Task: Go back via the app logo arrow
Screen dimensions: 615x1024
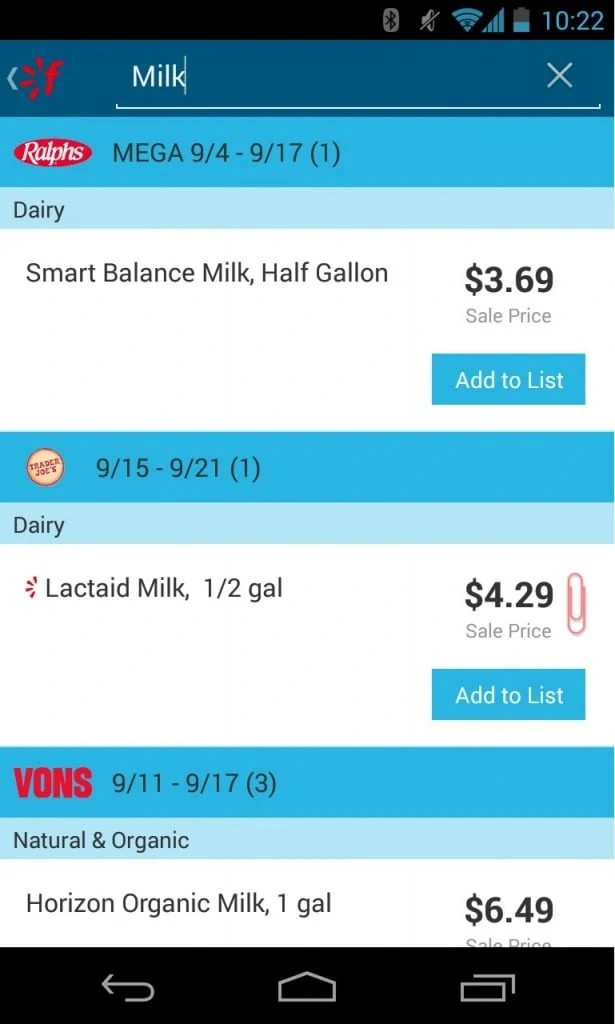Action: (35, 78)
